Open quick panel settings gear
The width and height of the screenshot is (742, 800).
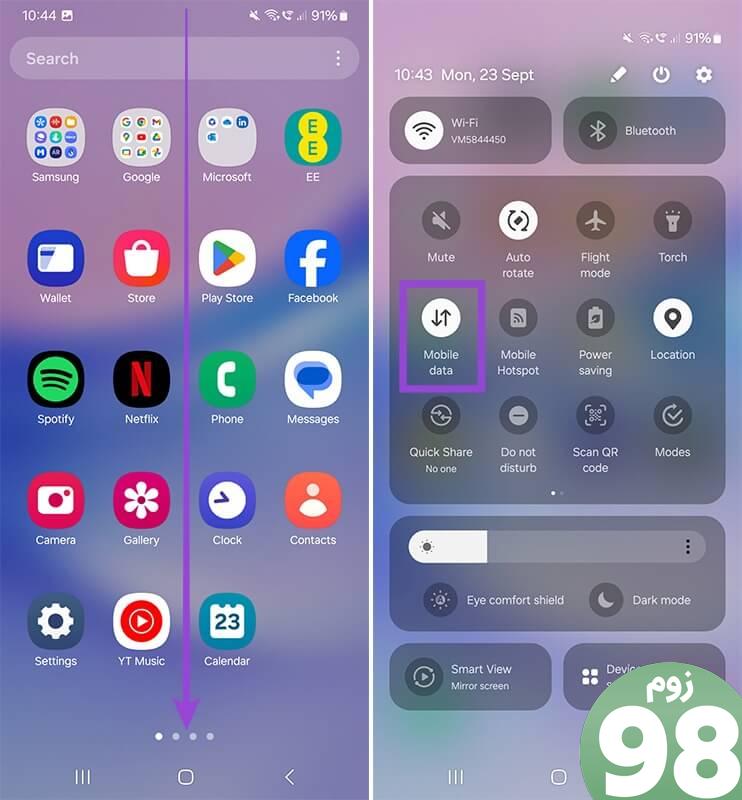(704, 75)
